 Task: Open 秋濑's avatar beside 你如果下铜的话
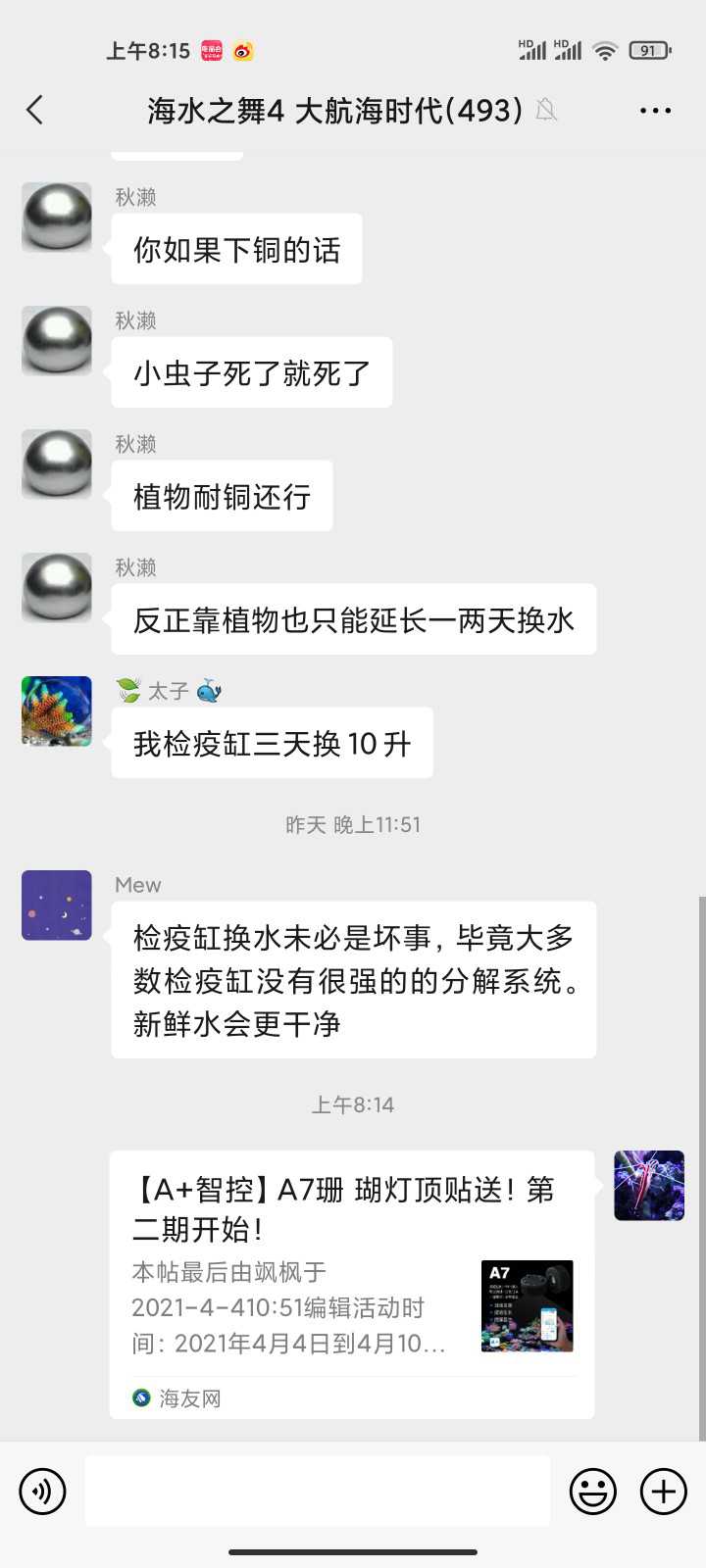pos(57,218)
